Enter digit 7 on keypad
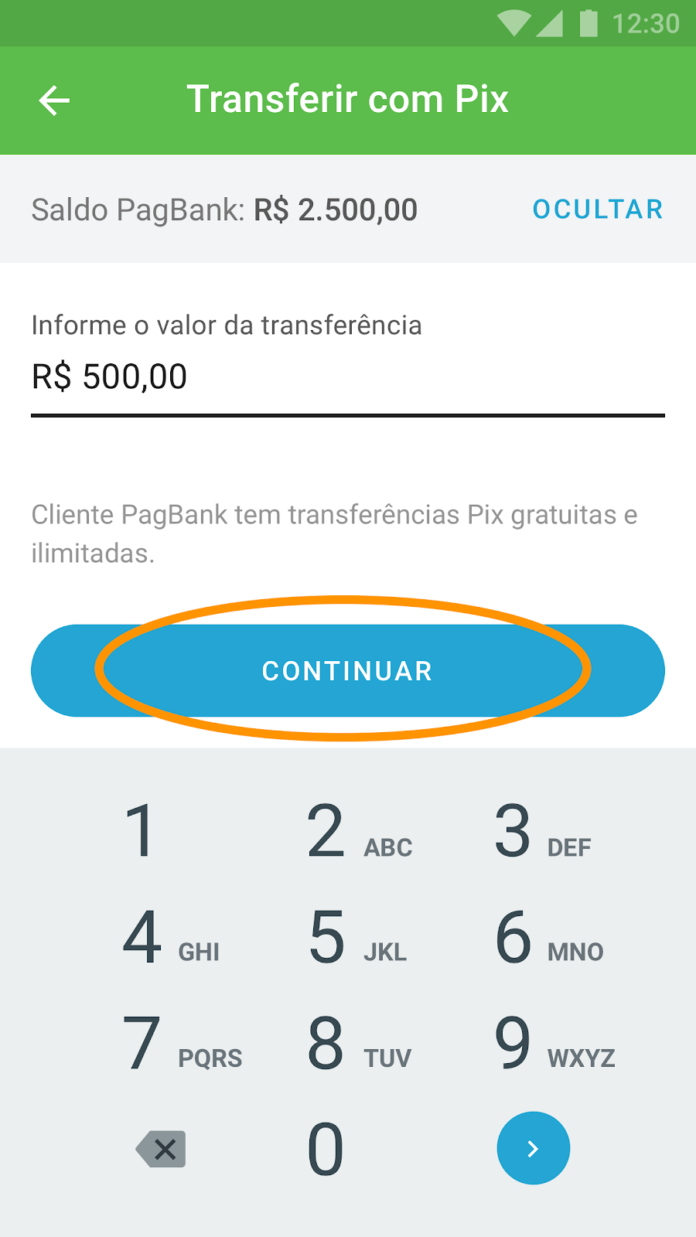This screenshot has height=1237, width=696. pos(181,1043)
